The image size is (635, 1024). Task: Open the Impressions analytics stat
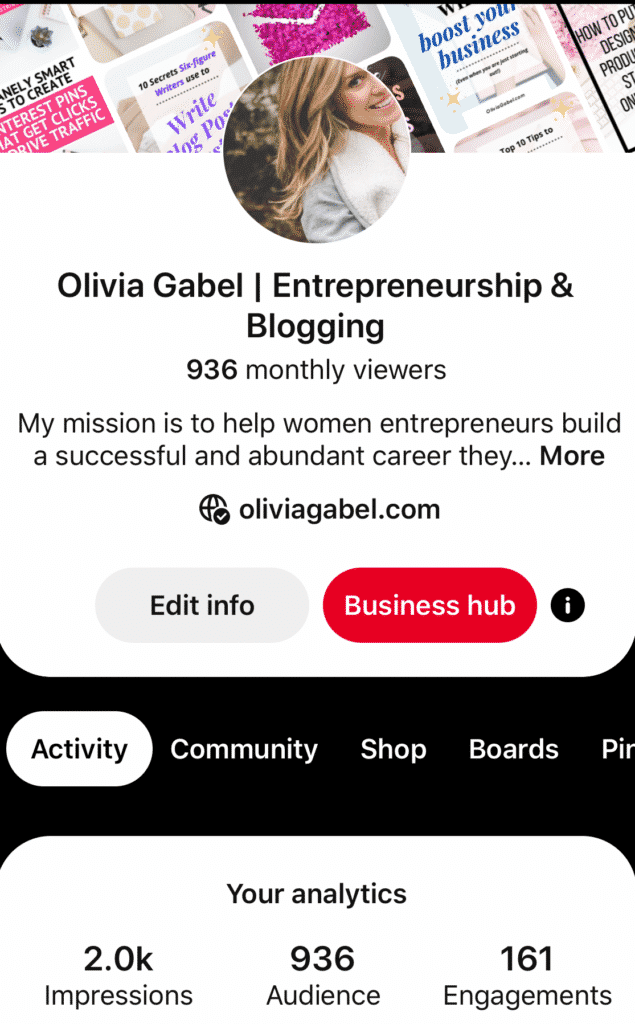[x=118, y=976]
